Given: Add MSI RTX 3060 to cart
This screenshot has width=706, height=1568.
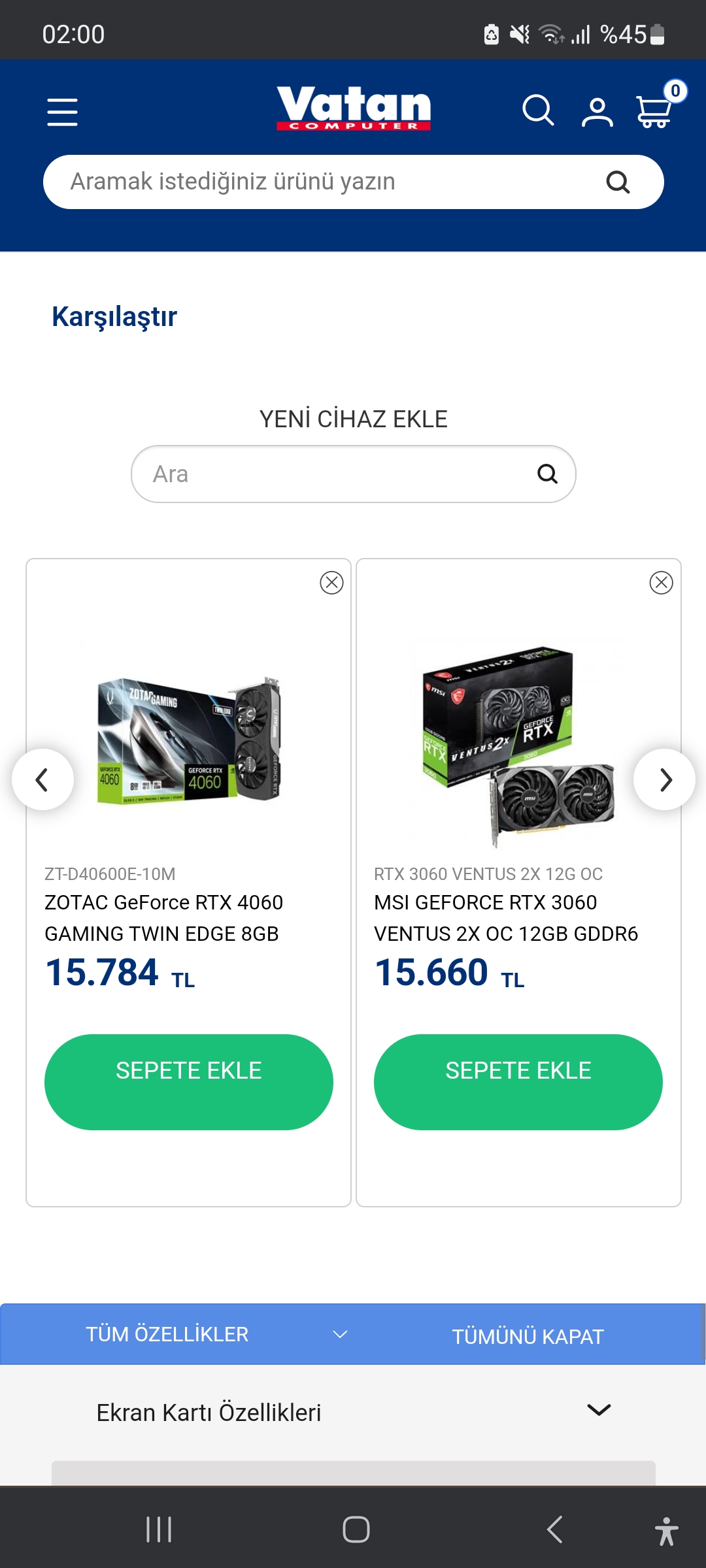Looking at the screenshot, I should tap(518, 1081).
